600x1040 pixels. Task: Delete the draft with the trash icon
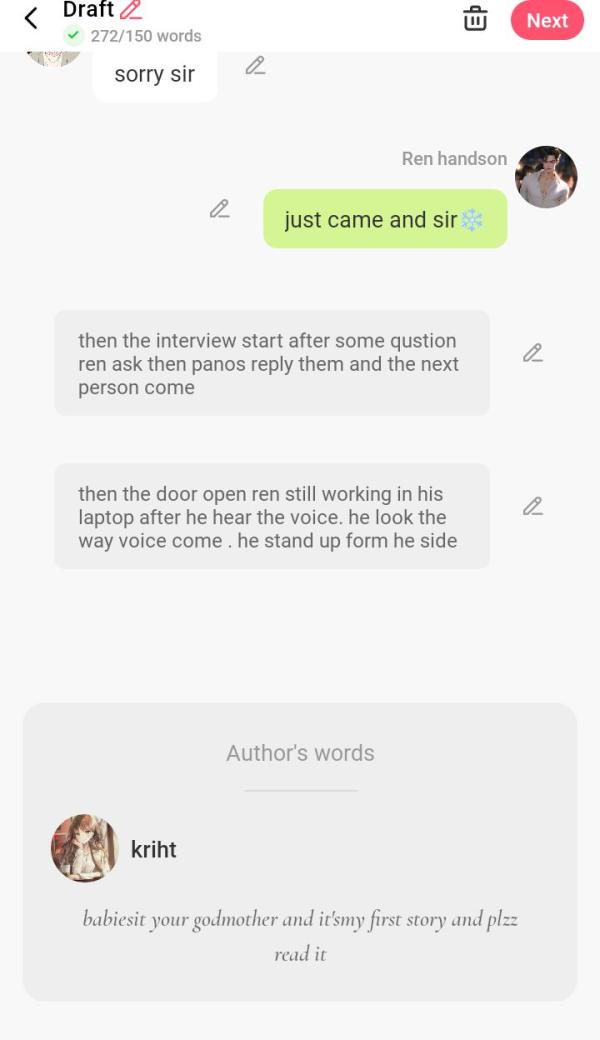475,19
